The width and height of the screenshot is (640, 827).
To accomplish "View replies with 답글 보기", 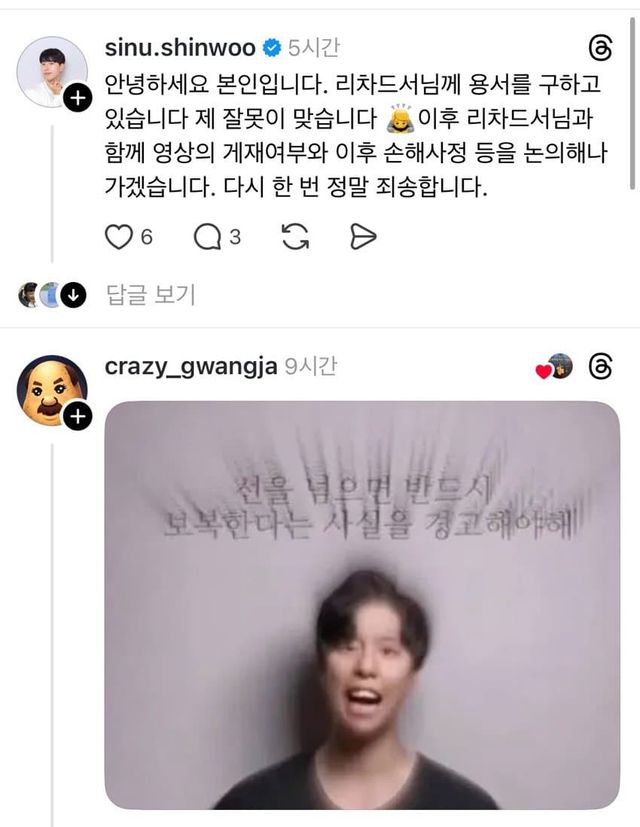I will click(150, 294).
